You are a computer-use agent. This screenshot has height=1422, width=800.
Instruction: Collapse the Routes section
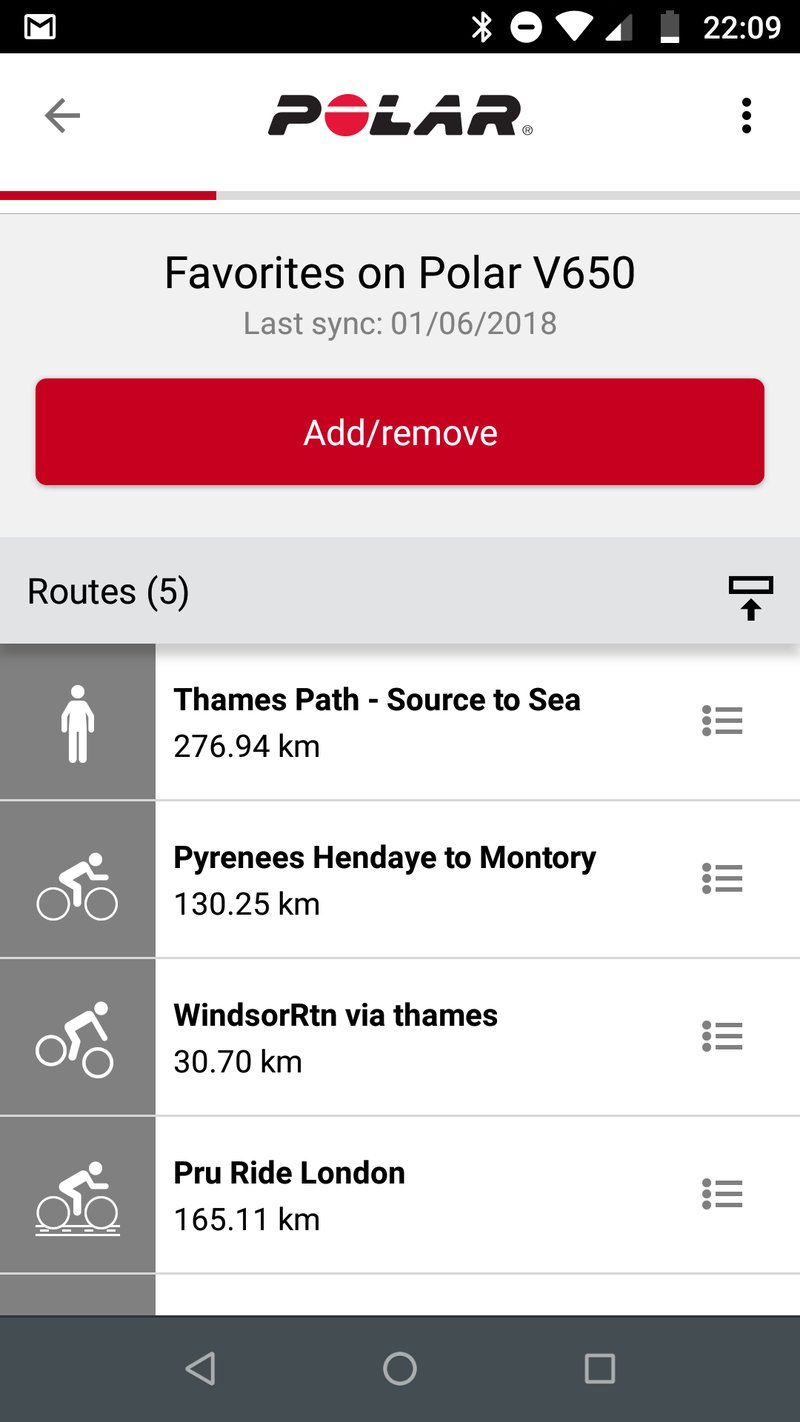(750, 597)
